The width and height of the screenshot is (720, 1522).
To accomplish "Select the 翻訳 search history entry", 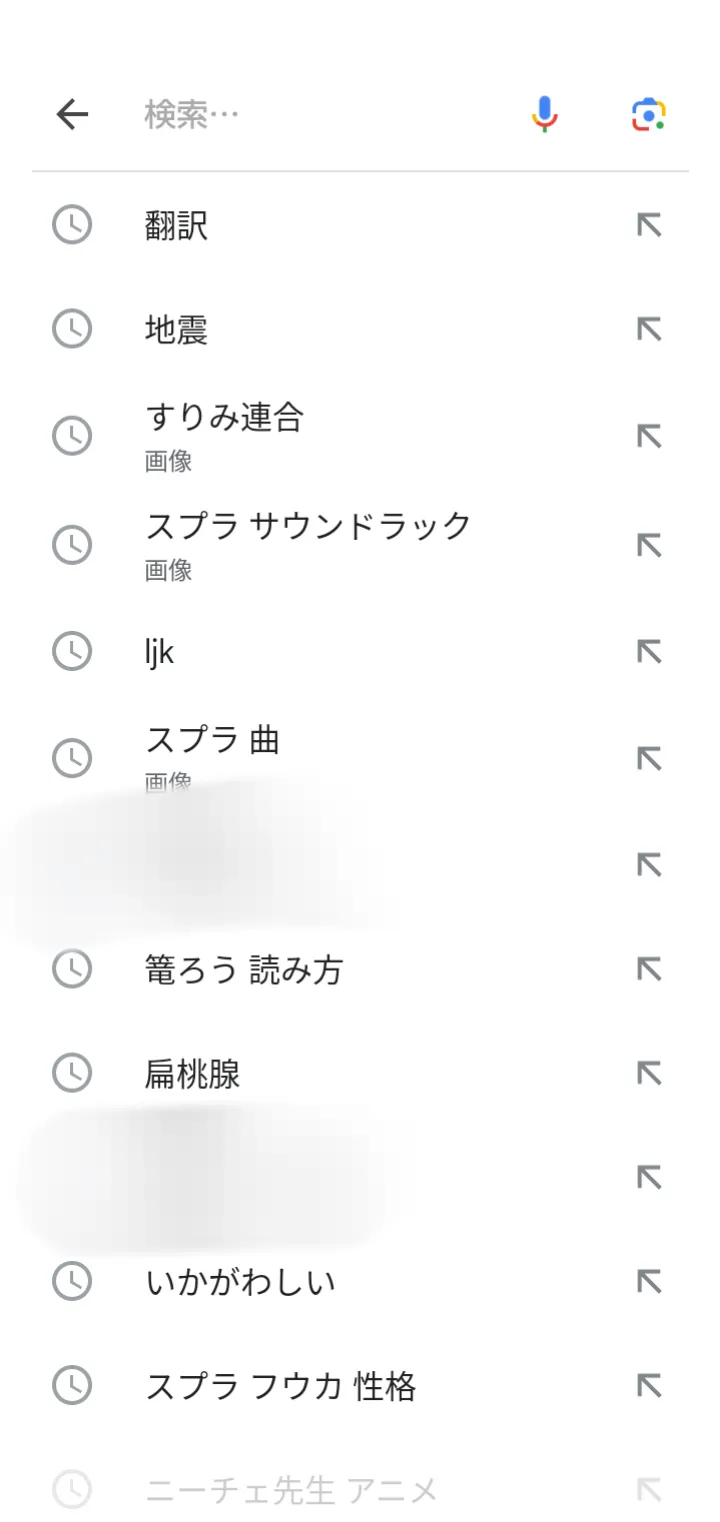I will coord(360,226).
